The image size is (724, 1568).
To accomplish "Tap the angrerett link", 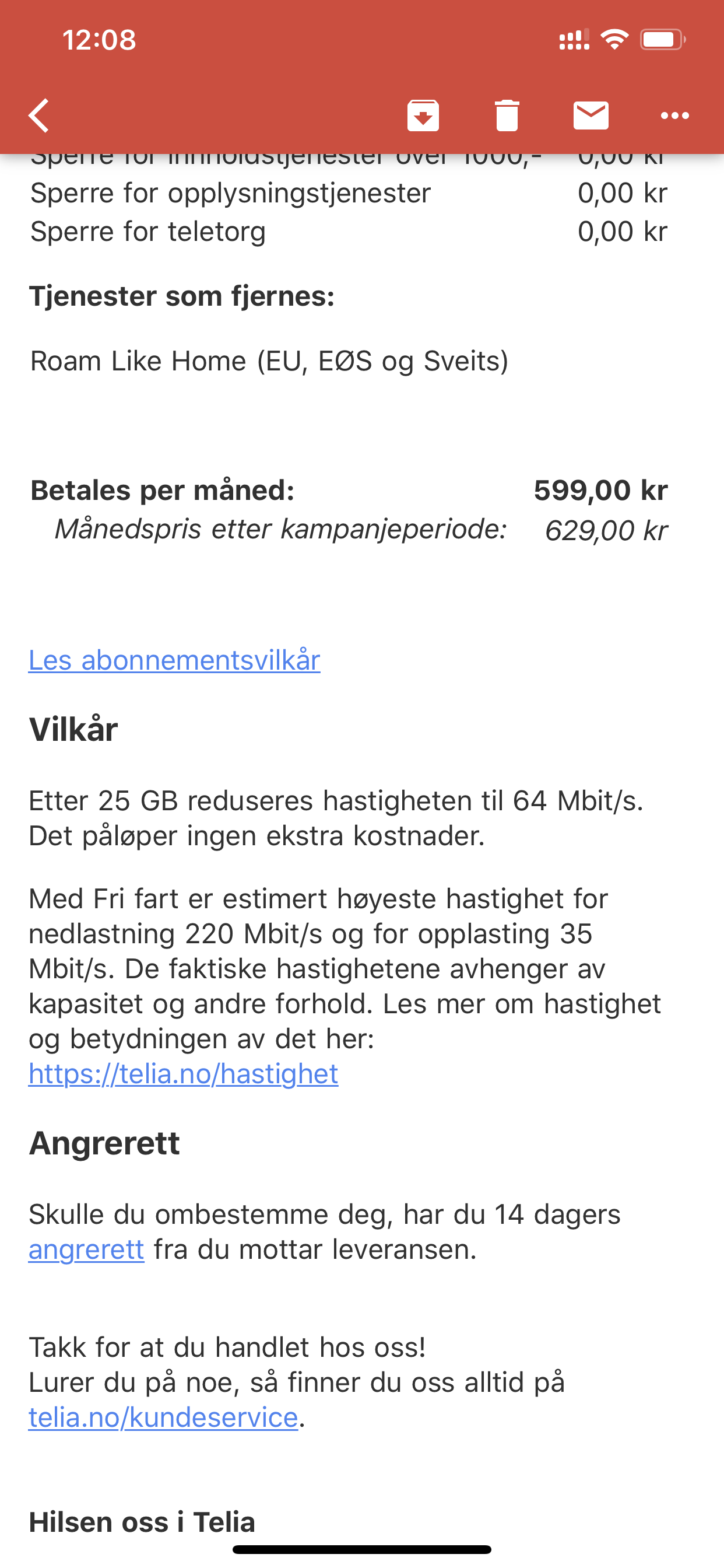I will tap(86, 1249).
